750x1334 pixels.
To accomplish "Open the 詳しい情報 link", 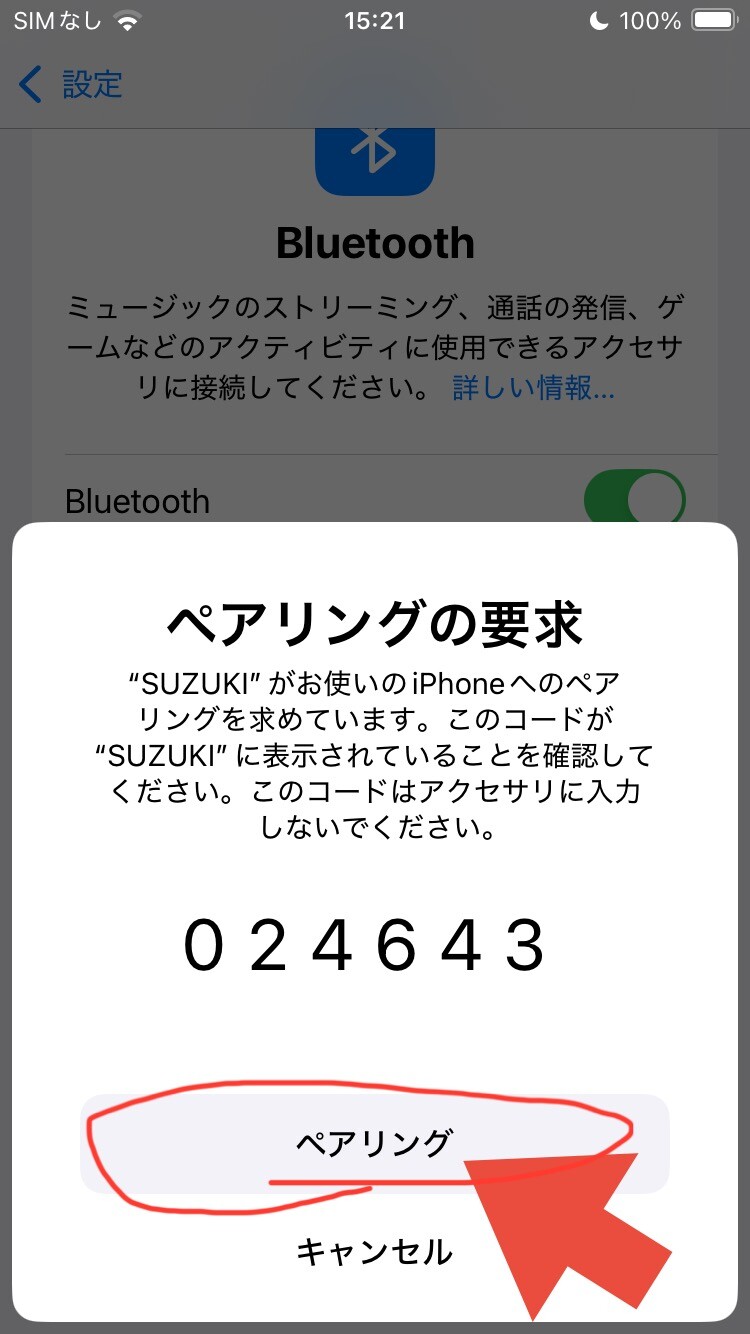I will tap(533, 388).
